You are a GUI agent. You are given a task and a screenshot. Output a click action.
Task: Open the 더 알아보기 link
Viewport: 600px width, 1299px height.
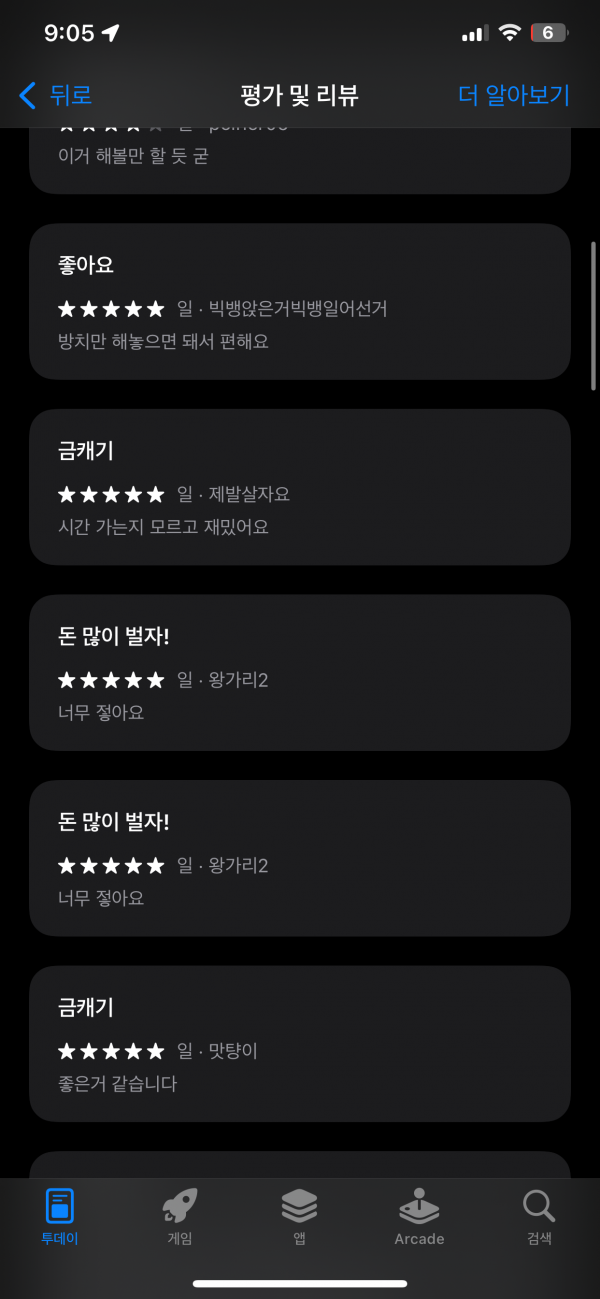point(514,95)
